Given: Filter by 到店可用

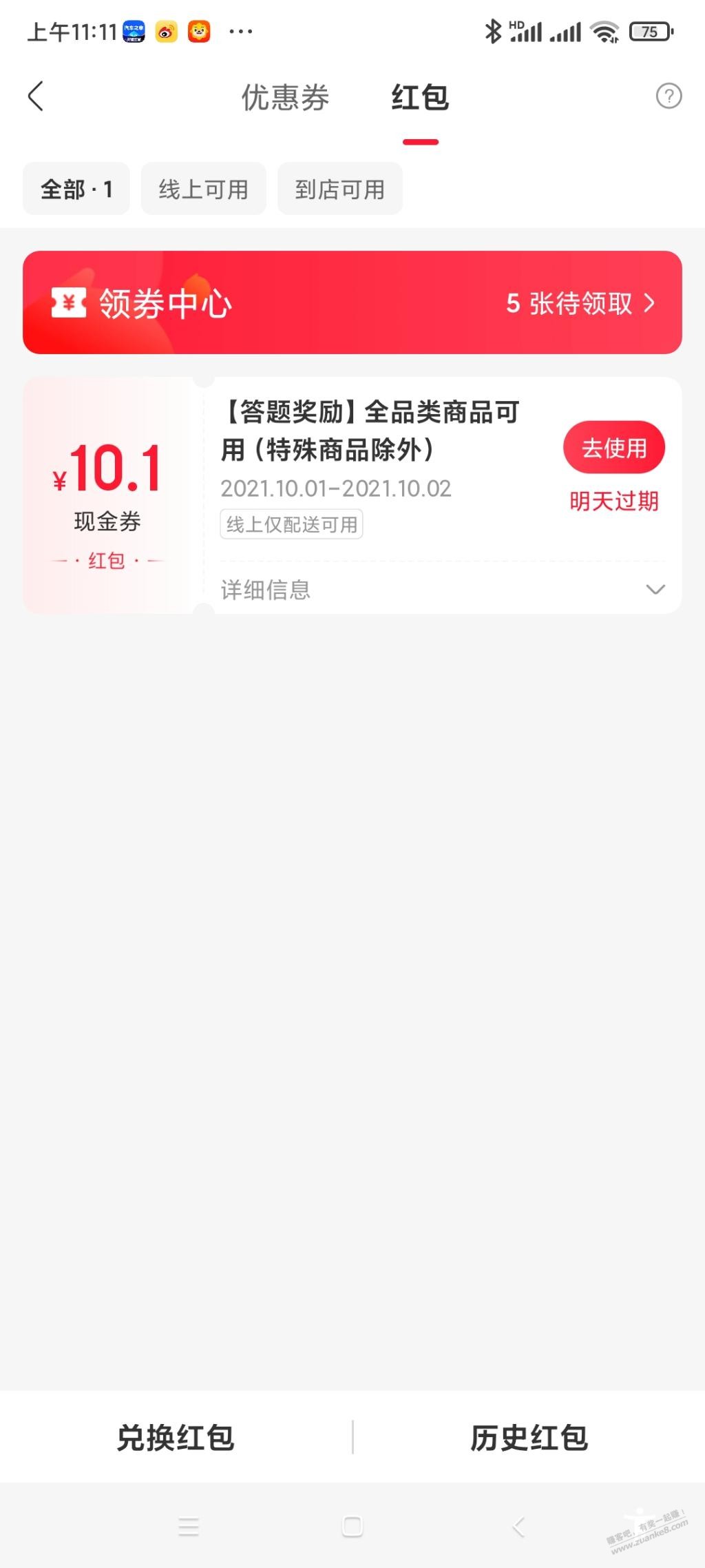Looking at the screenshot, I should pyautogui.click(x=339, y=189).
